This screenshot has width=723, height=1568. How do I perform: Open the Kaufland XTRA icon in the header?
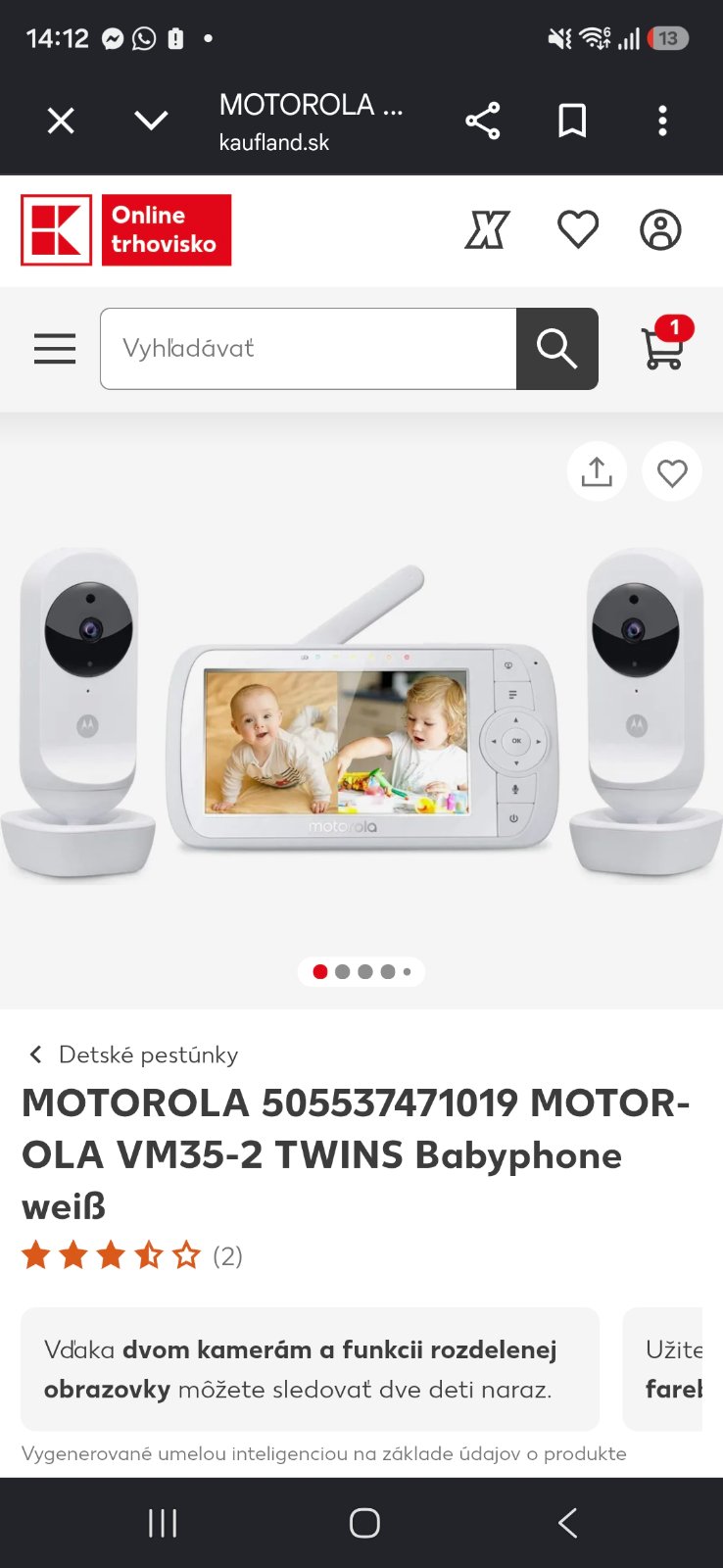tap(487, 229)
